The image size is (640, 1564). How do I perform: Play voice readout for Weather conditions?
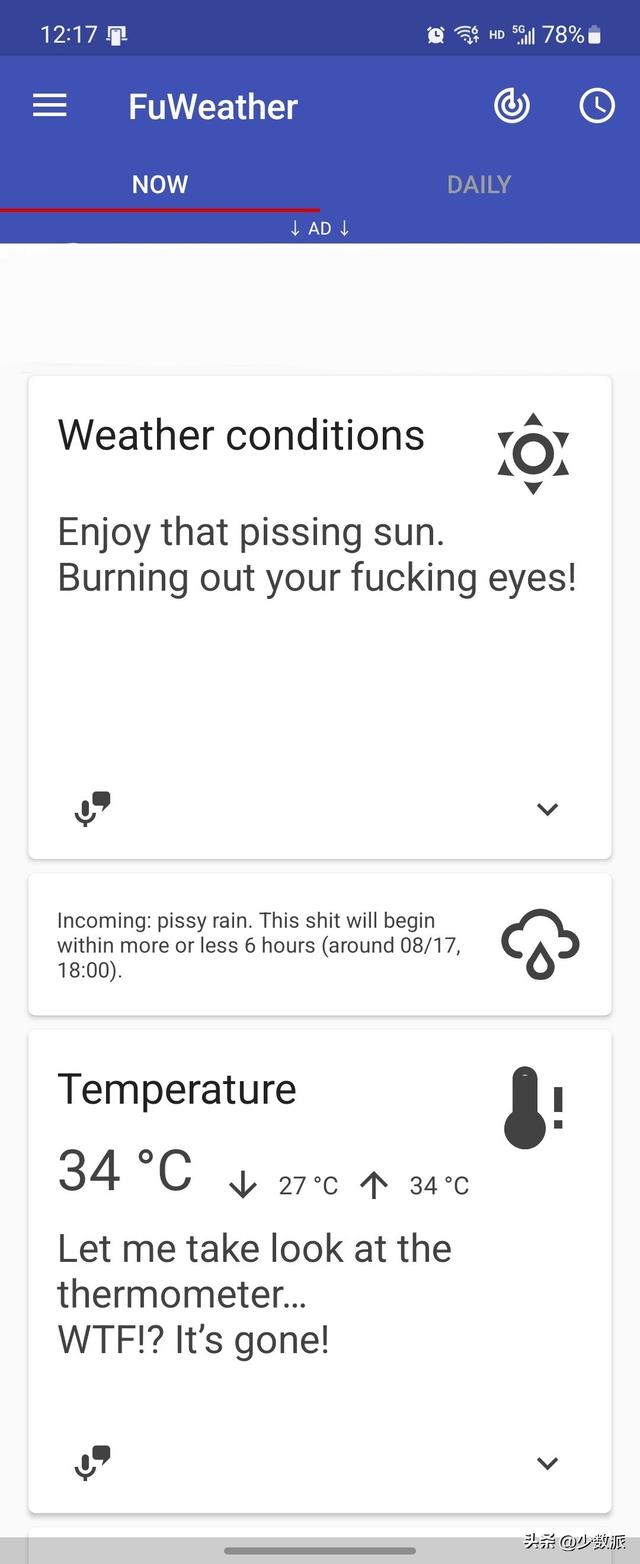coord(92,809)
